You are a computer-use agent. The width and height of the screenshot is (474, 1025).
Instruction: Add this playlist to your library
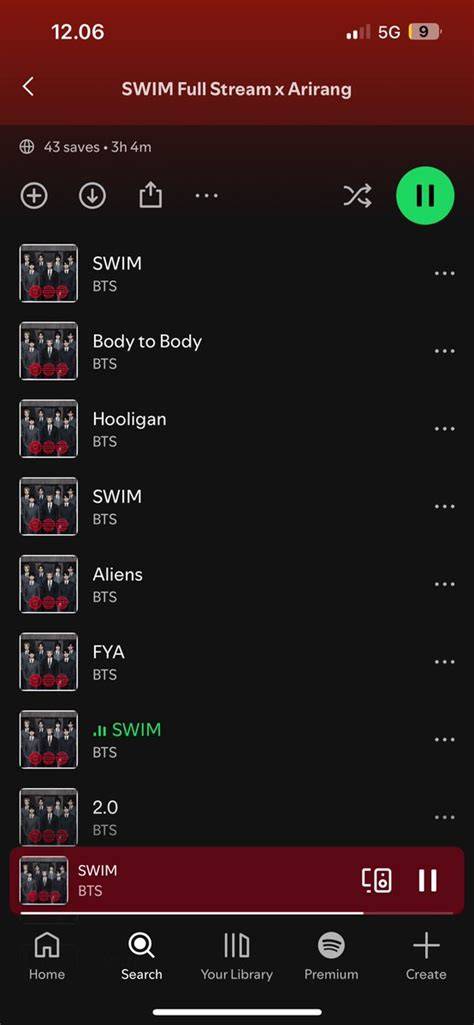click(x=34, y=195)
